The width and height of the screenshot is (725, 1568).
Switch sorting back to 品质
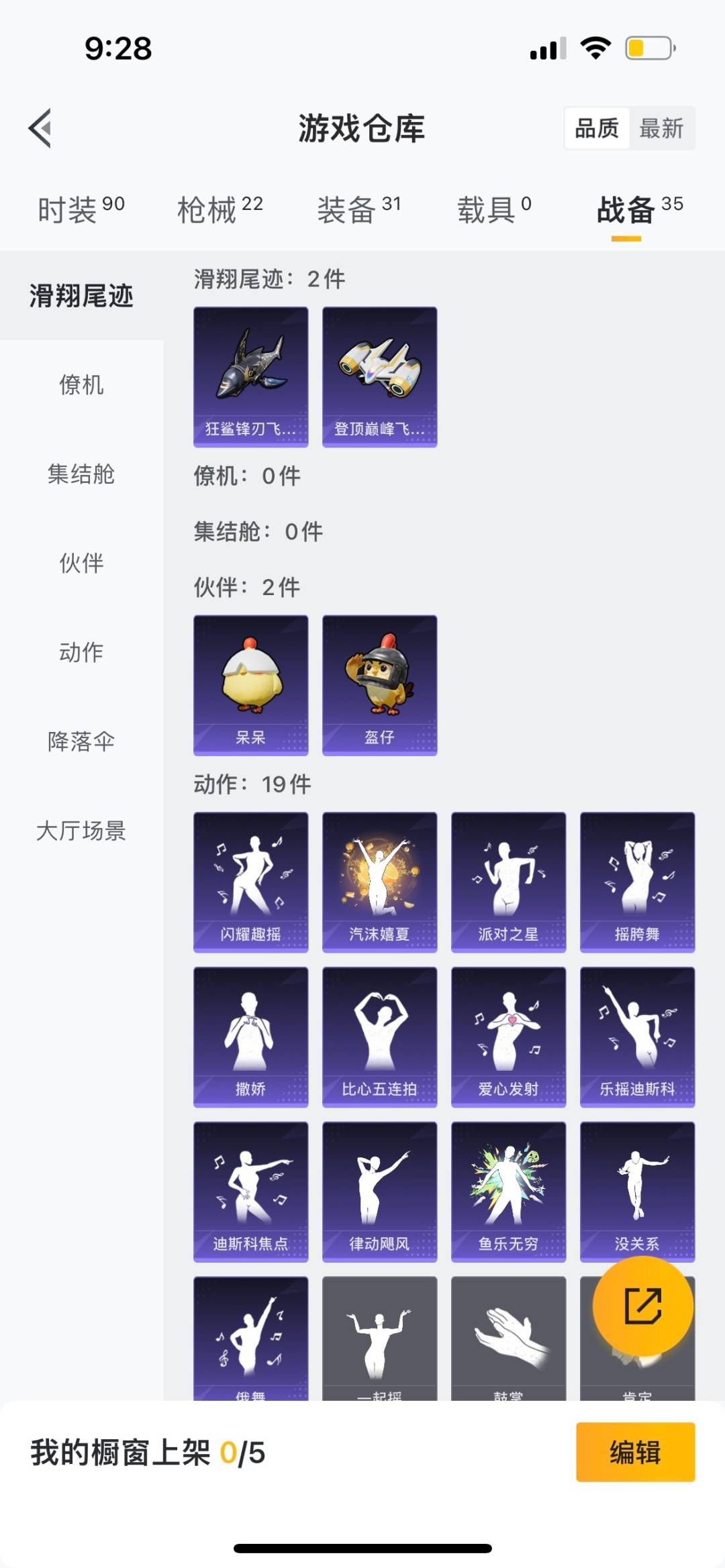click(x=597, y=128)
